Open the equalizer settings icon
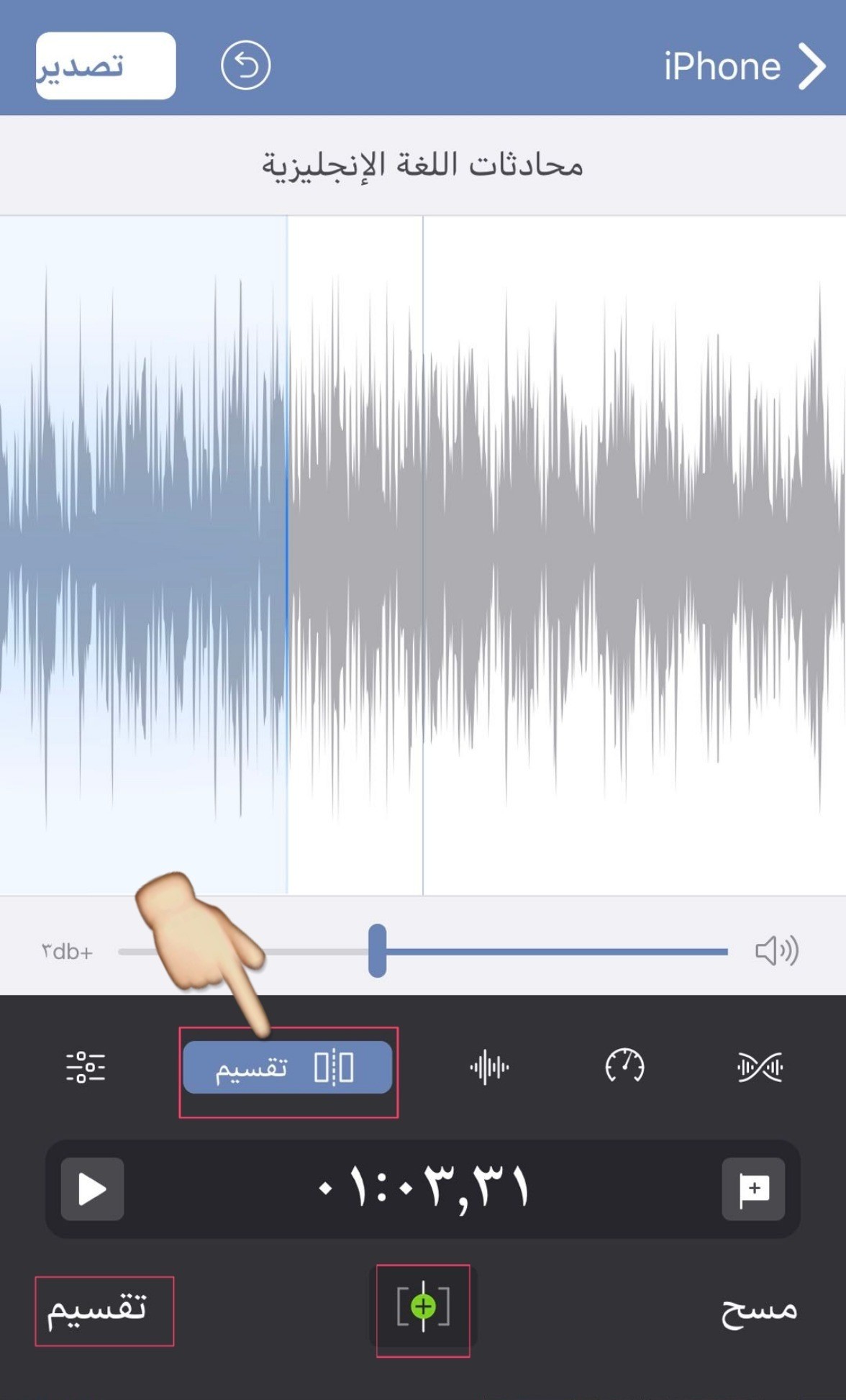 (x=86, y=1067)
